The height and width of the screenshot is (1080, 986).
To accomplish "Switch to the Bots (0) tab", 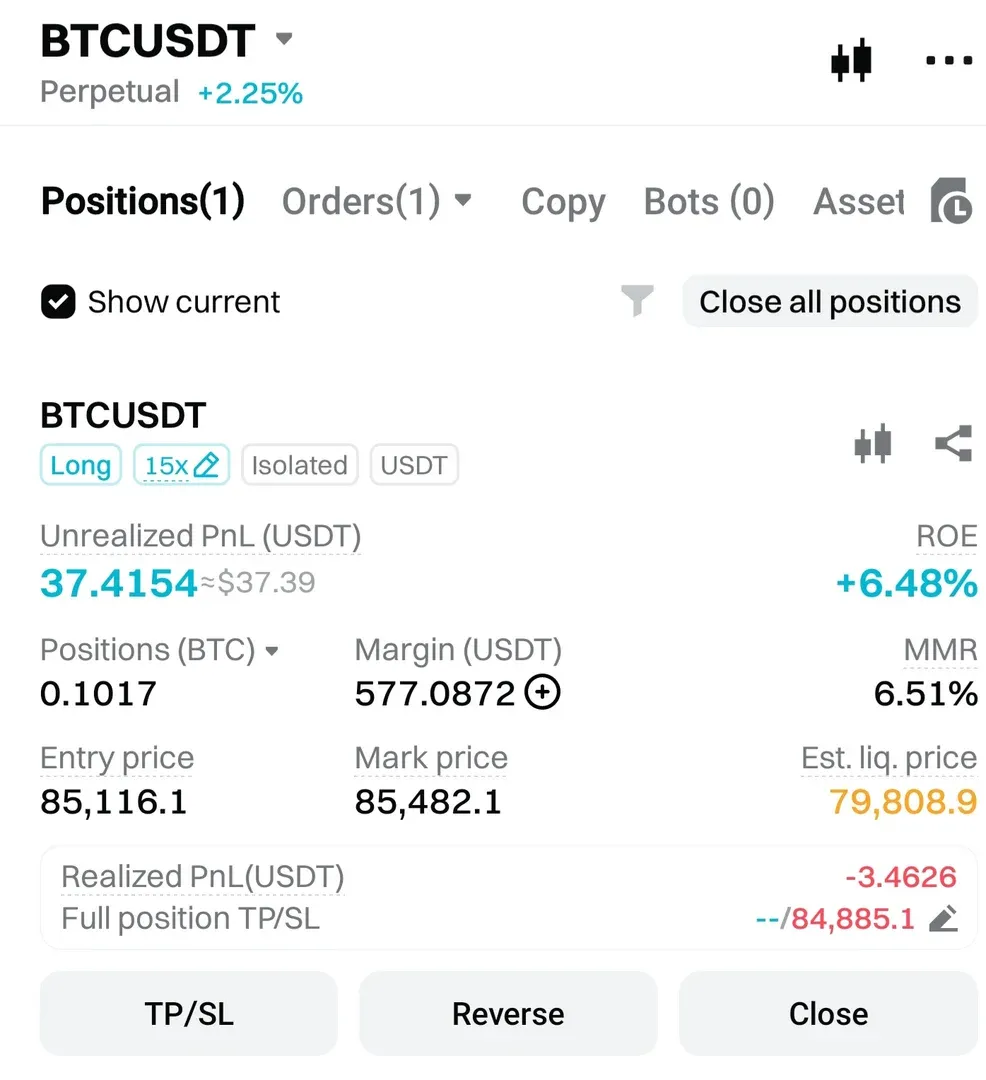I will tap(709, 202).
